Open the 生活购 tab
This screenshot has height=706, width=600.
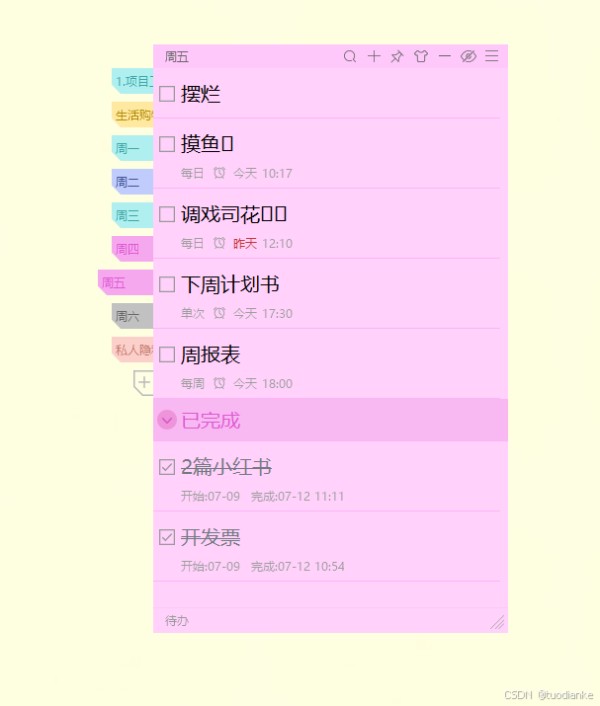132,114
